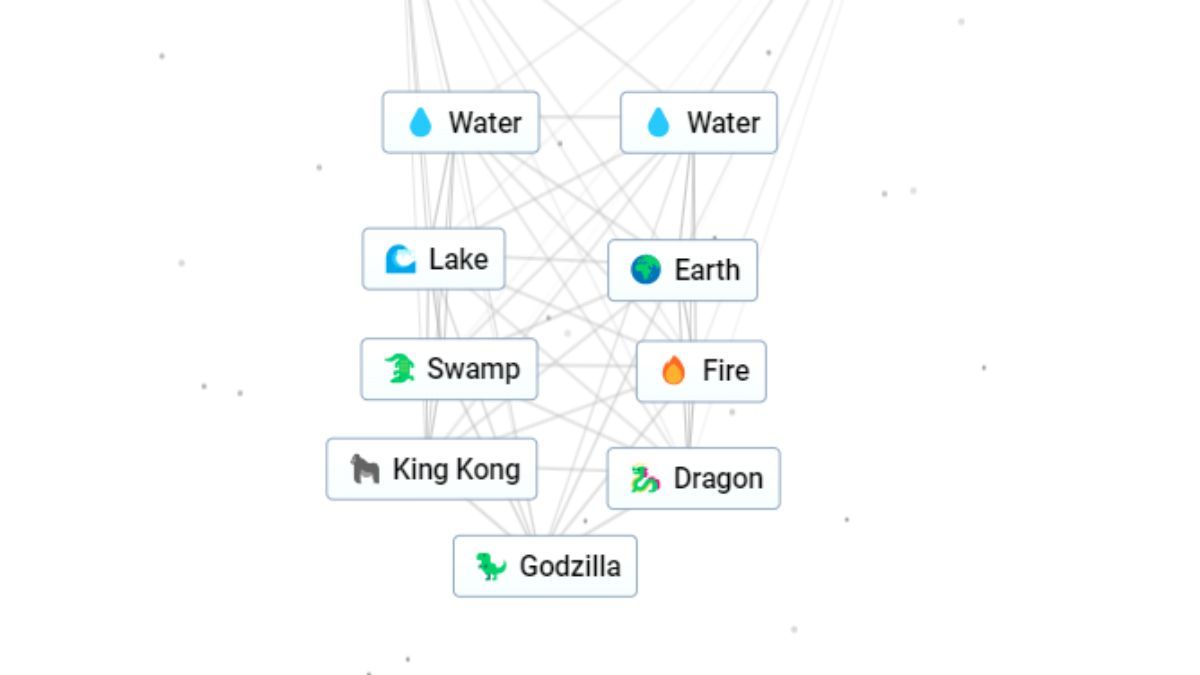
Task: Select the Water element directly above Lake
Action: point(461,123)
